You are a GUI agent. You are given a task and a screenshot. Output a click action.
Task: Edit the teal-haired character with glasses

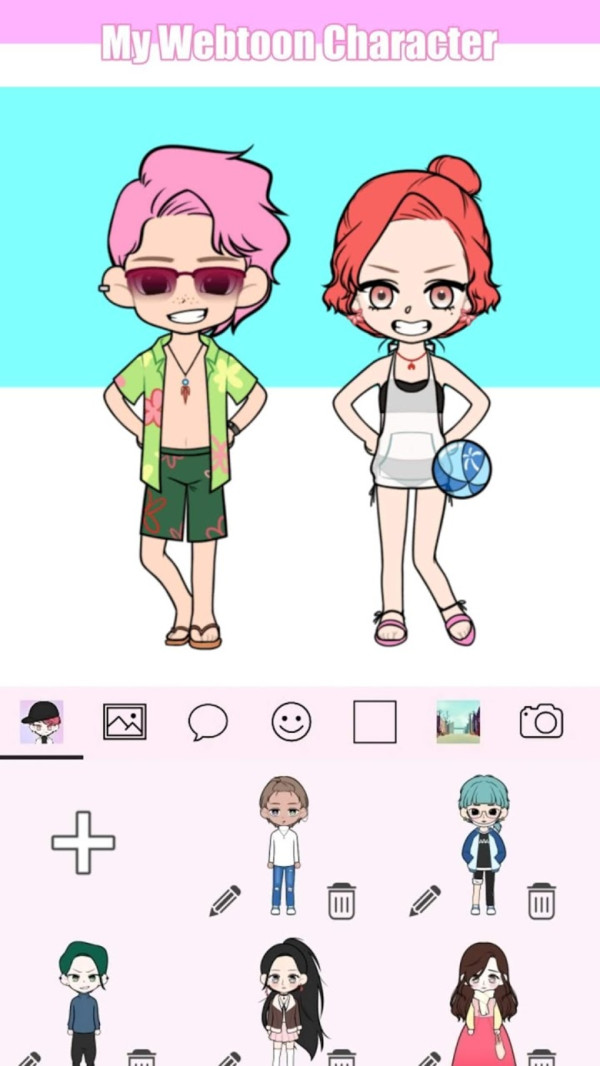tap(425, 901)
